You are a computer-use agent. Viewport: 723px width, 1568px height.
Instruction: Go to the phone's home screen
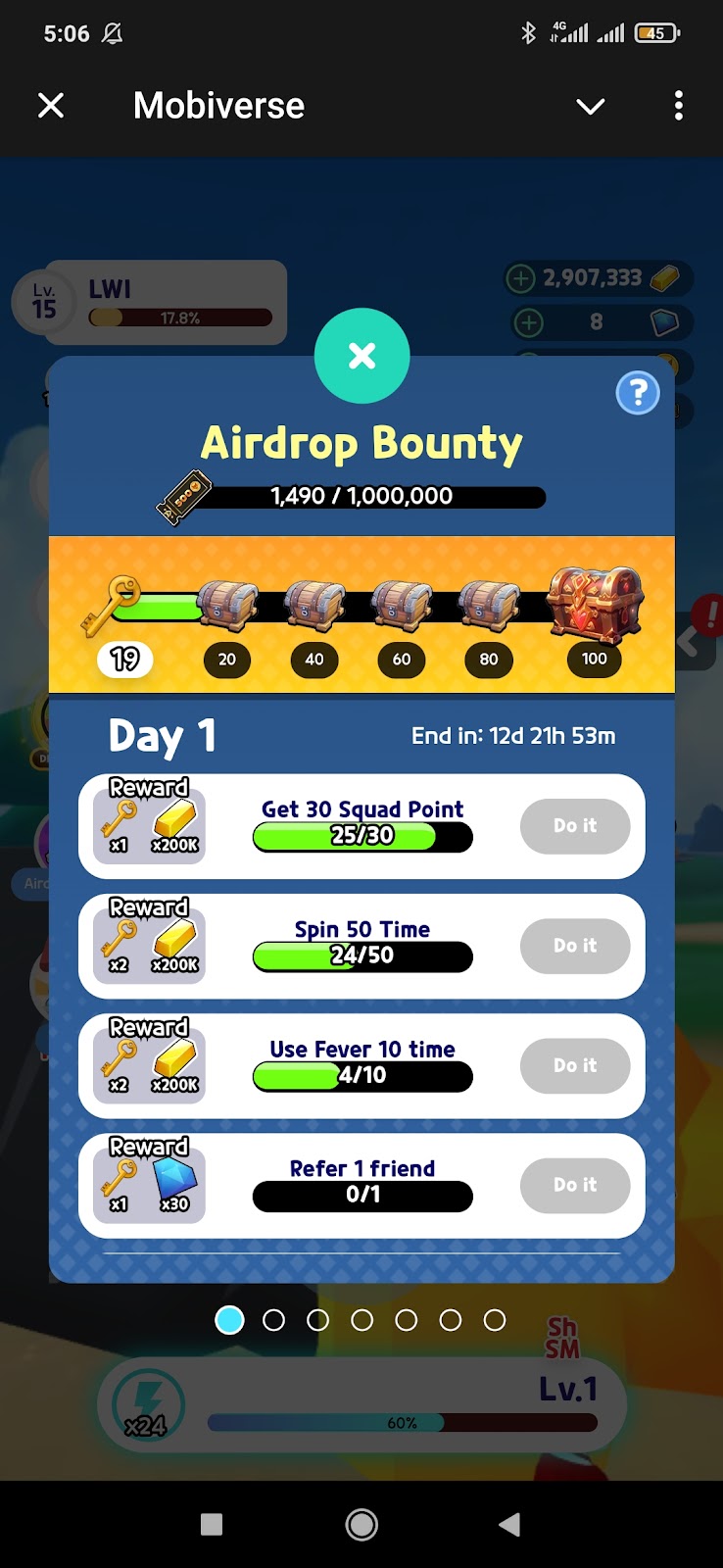pos(361,1524)
